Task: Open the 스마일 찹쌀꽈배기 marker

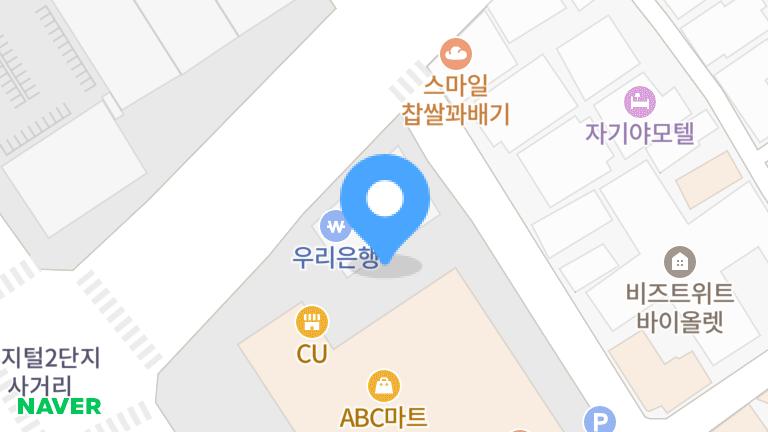Action: [456, 53]
